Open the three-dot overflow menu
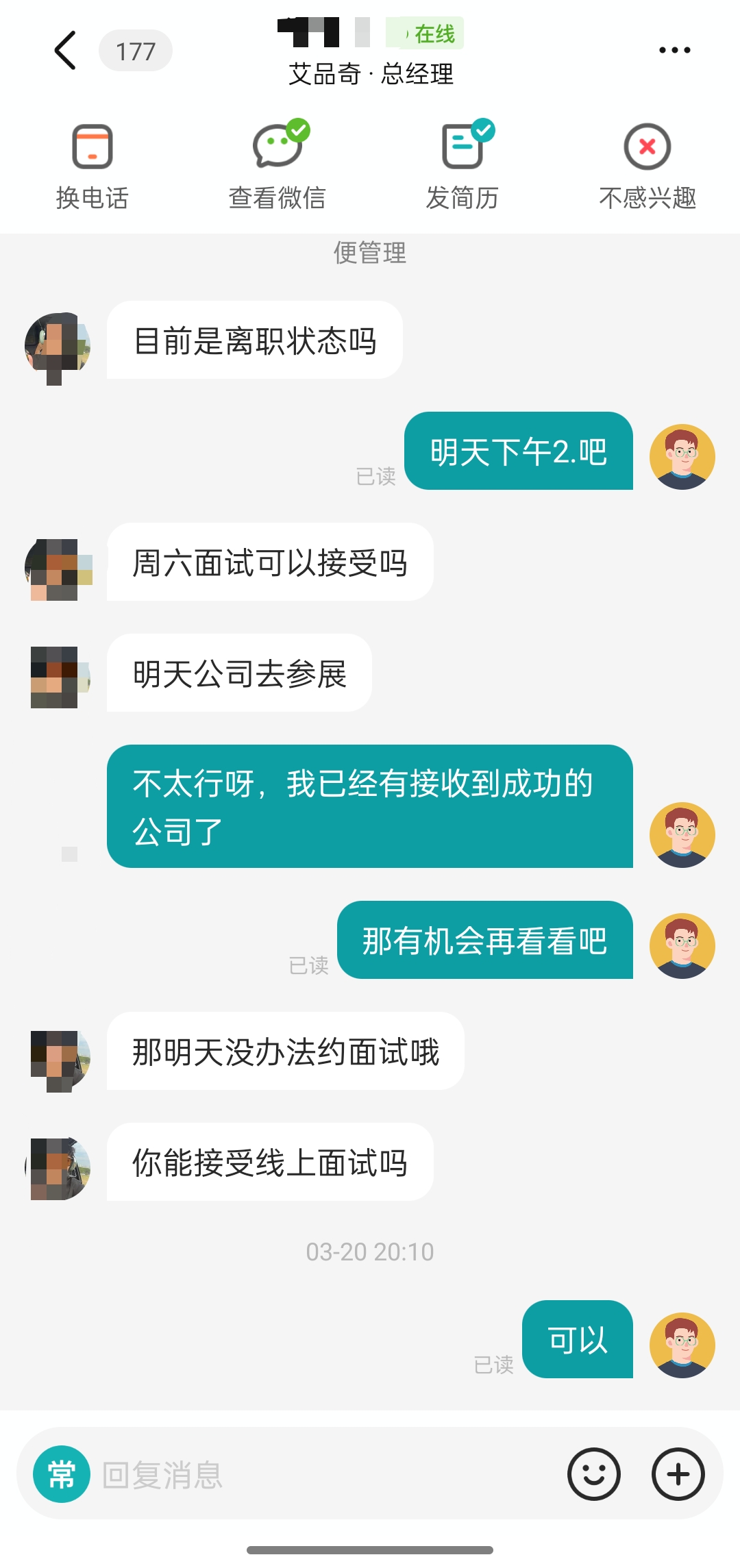The height and width of the screenshot is (1568, 740). click(674, 50)
